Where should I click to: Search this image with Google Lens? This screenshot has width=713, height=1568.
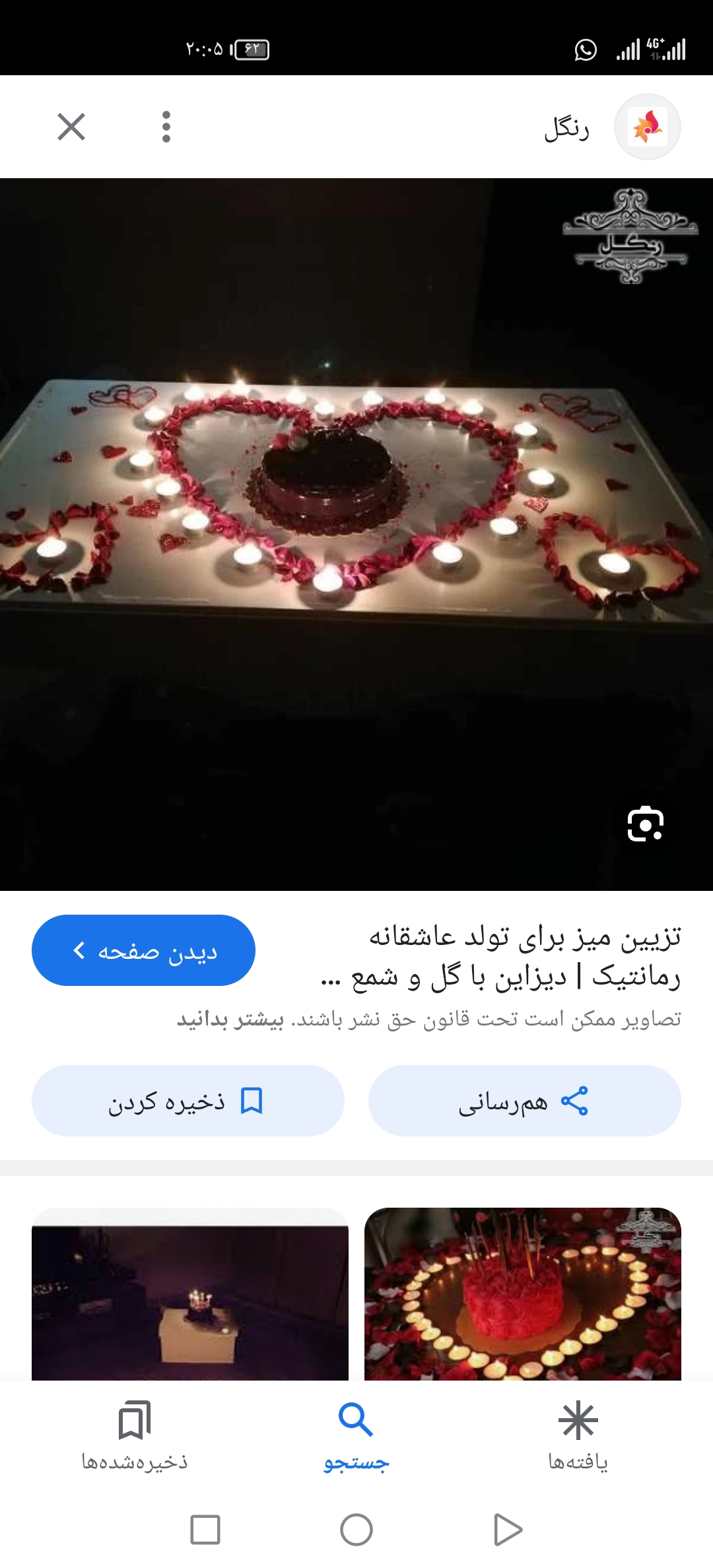pyautogui.click(x=645, y=824)
